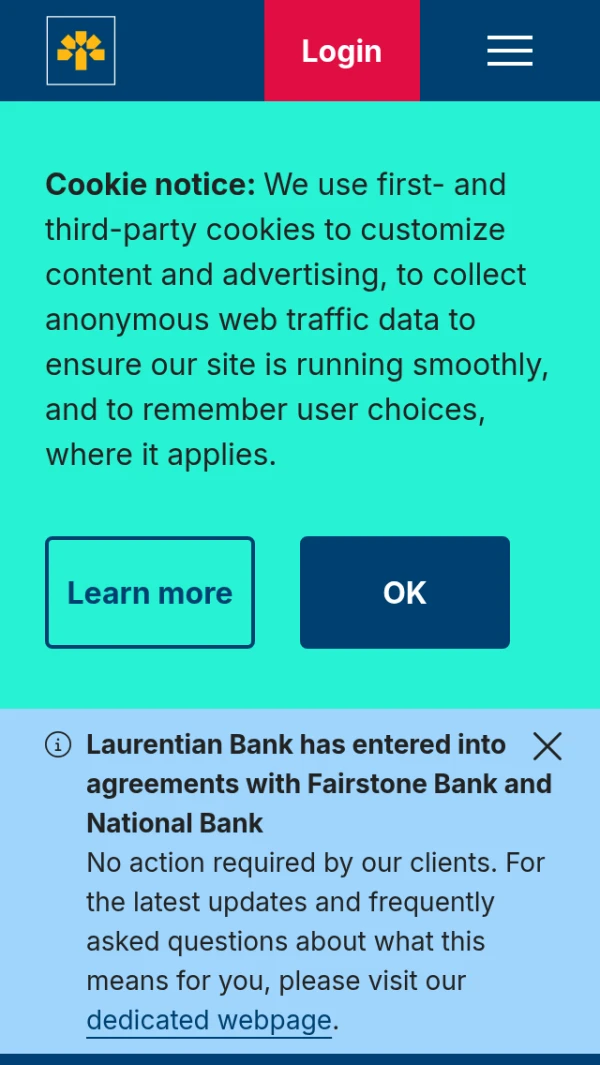Learn more about cookie usage
Viewport: 600px width, 1065px height.
[150, 593]
